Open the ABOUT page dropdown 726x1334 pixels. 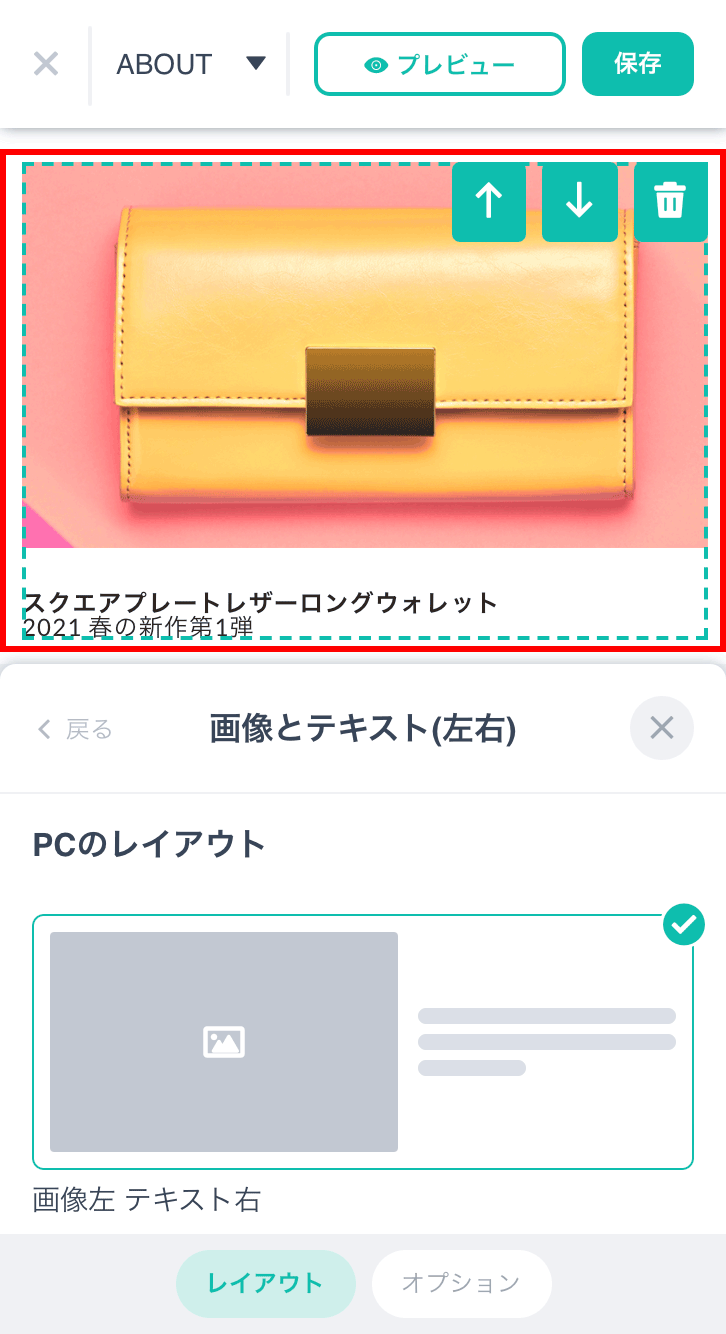190,65
